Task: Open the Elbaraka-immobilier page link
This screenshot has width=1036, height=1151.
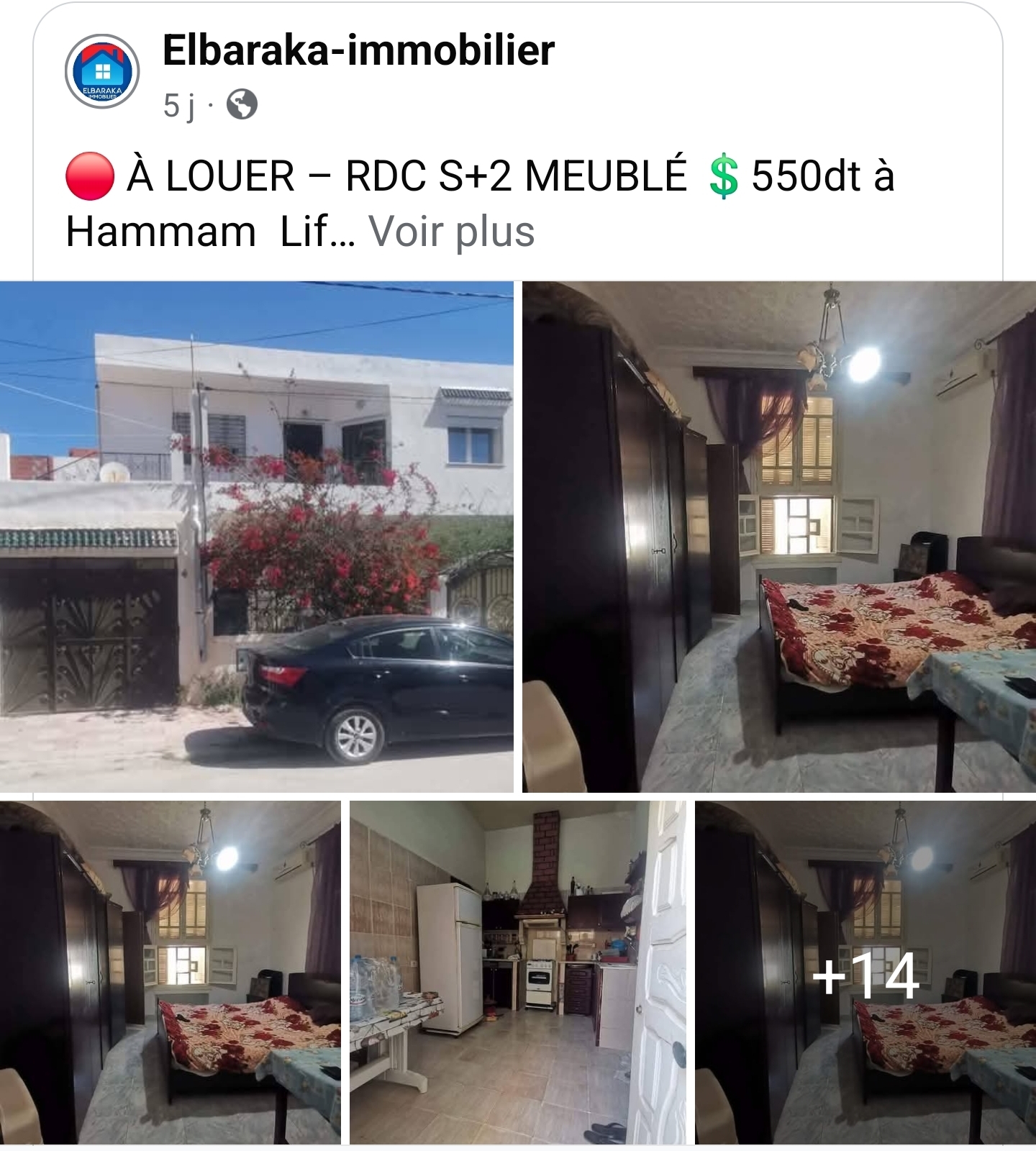Action: (x=357, y=50)
